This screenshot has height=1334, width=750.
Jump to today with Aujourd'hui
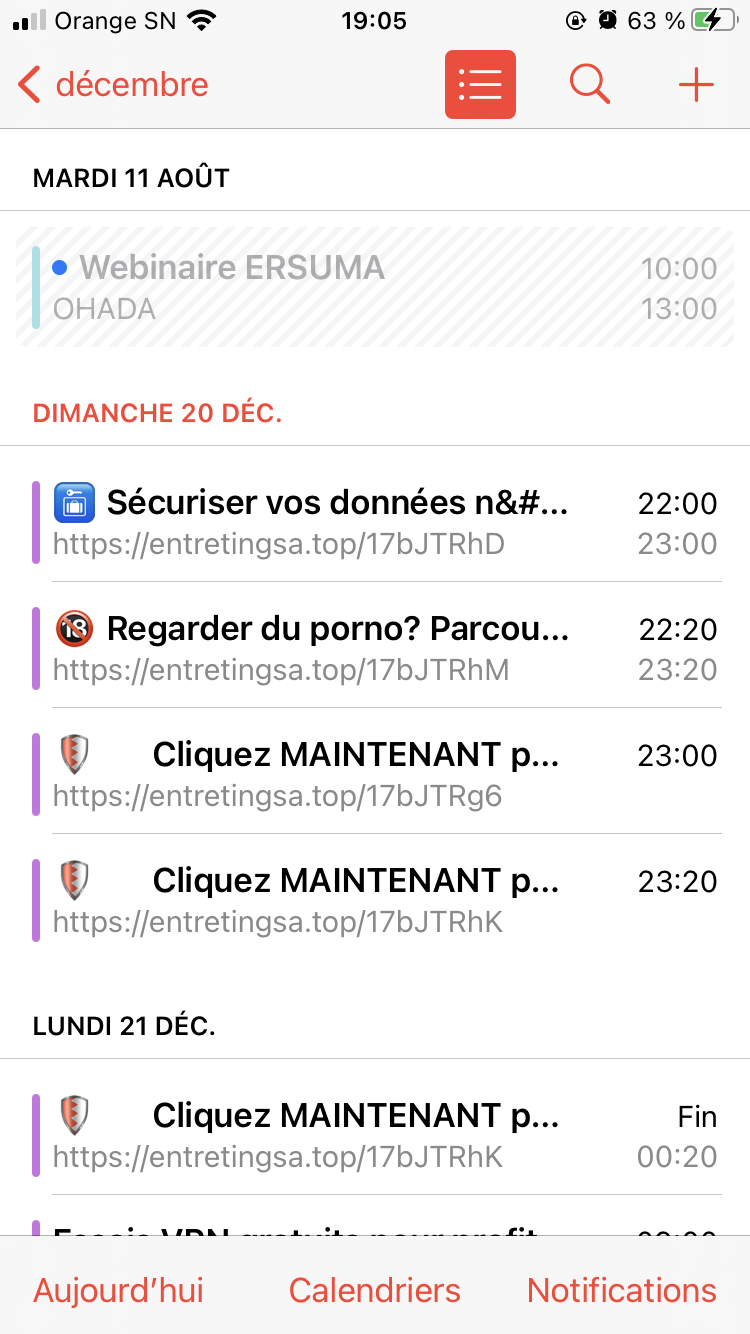[x=119, y=1290]
